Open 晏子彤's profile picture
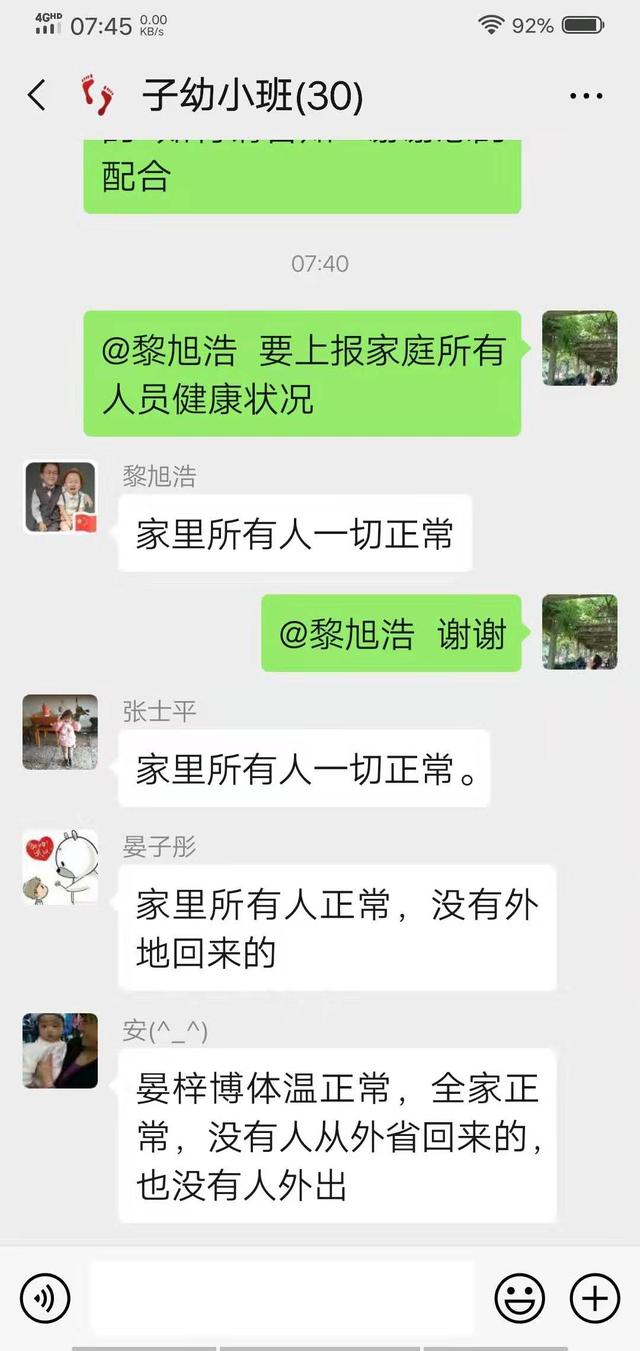This screenshot has width=640, height=1351. (60, 867)
